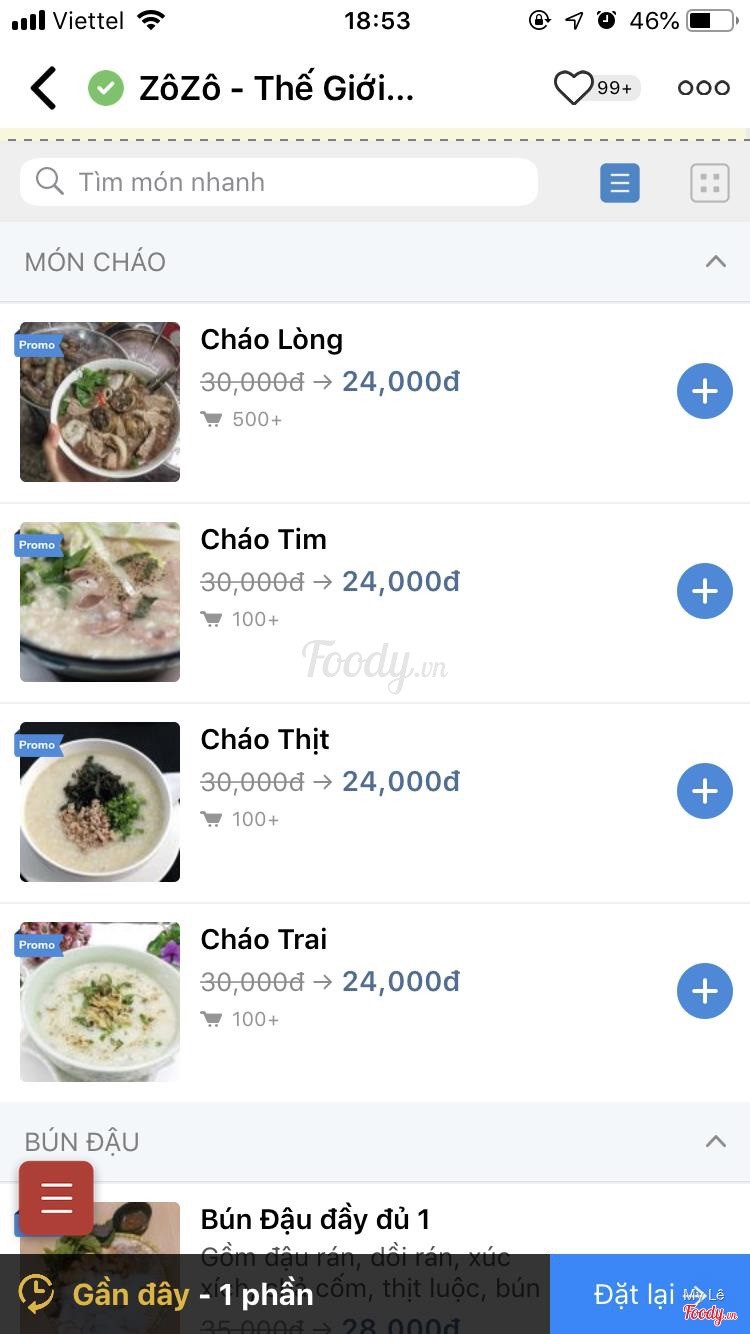Viewport: 750px width, 1334px height.
Task: Reorder with the Đặt lại button
Action: (x=649, y=1294)
